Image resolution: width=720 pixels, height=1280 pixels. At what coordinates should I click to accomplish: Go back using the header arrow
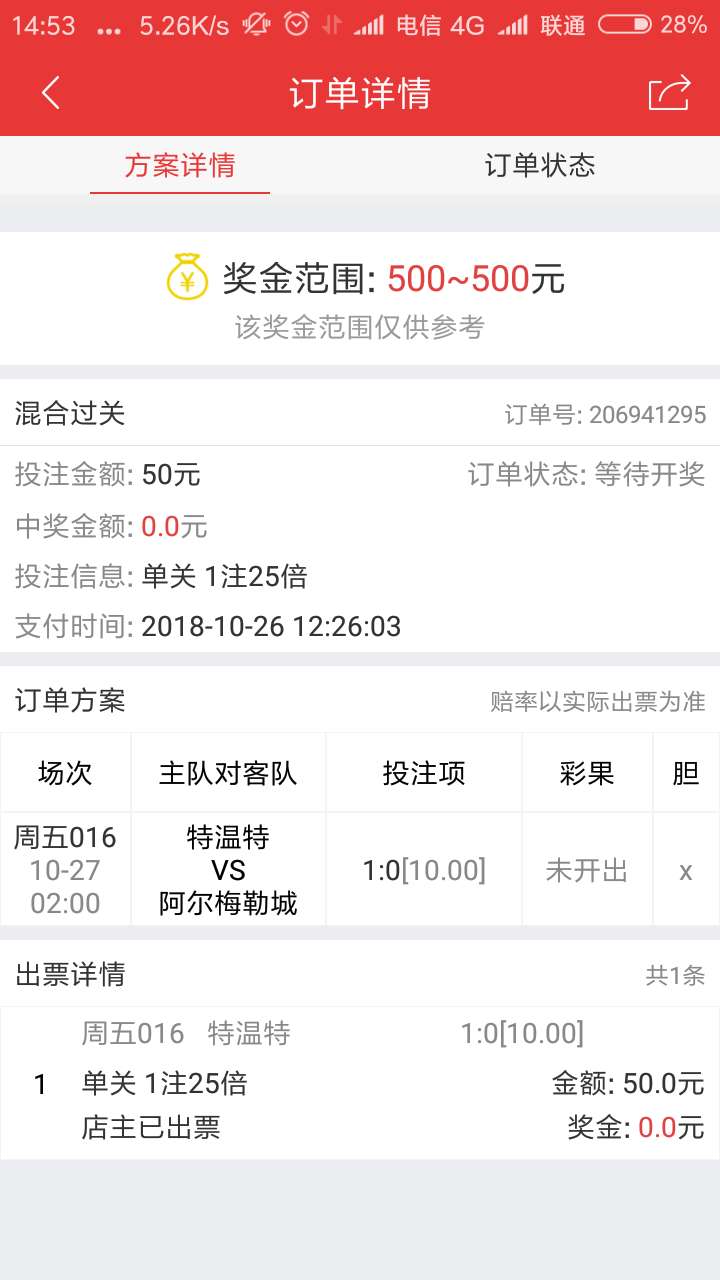pos(51,93)
